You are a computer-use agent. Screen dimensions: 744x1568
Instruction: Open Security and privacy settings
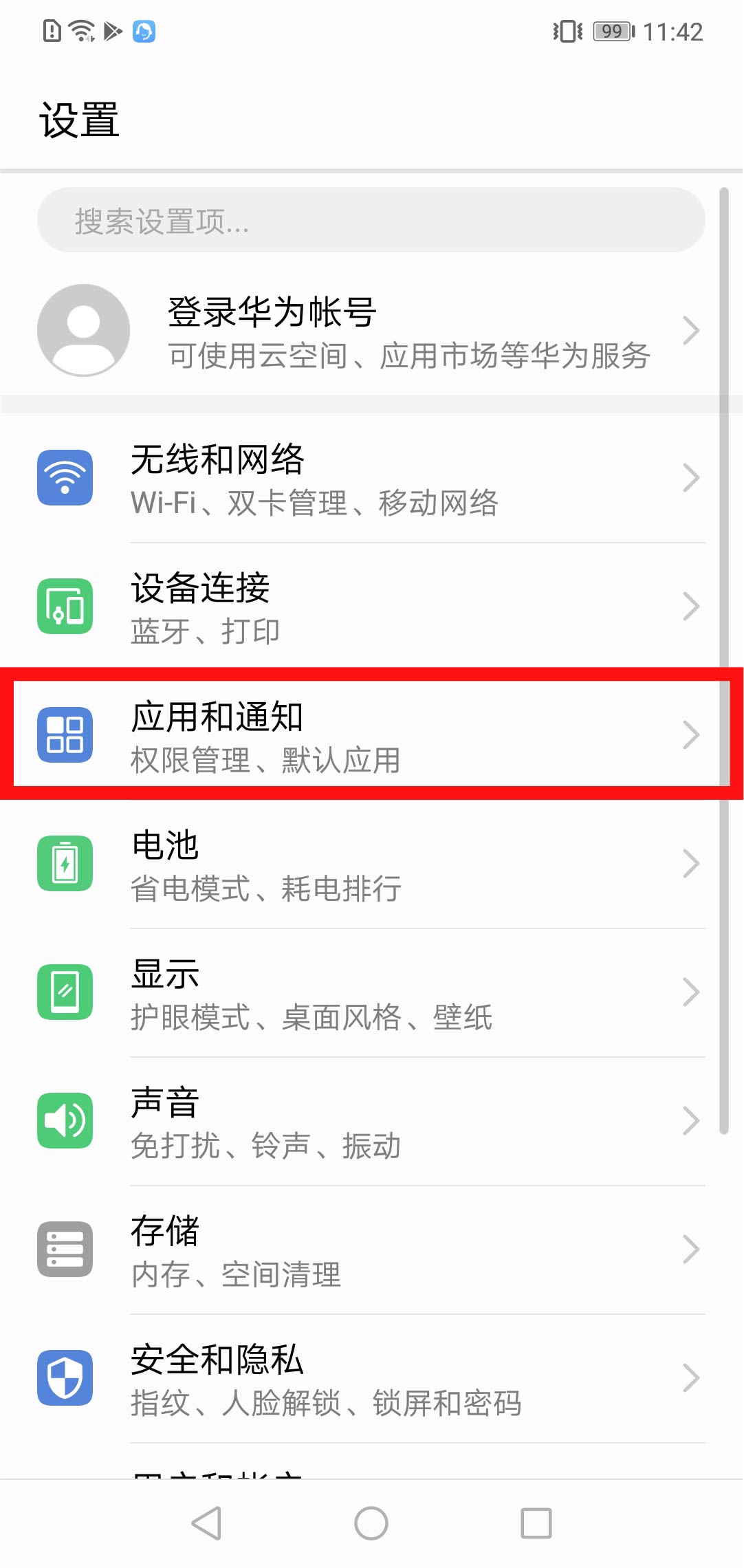[x=371, y=1378]
